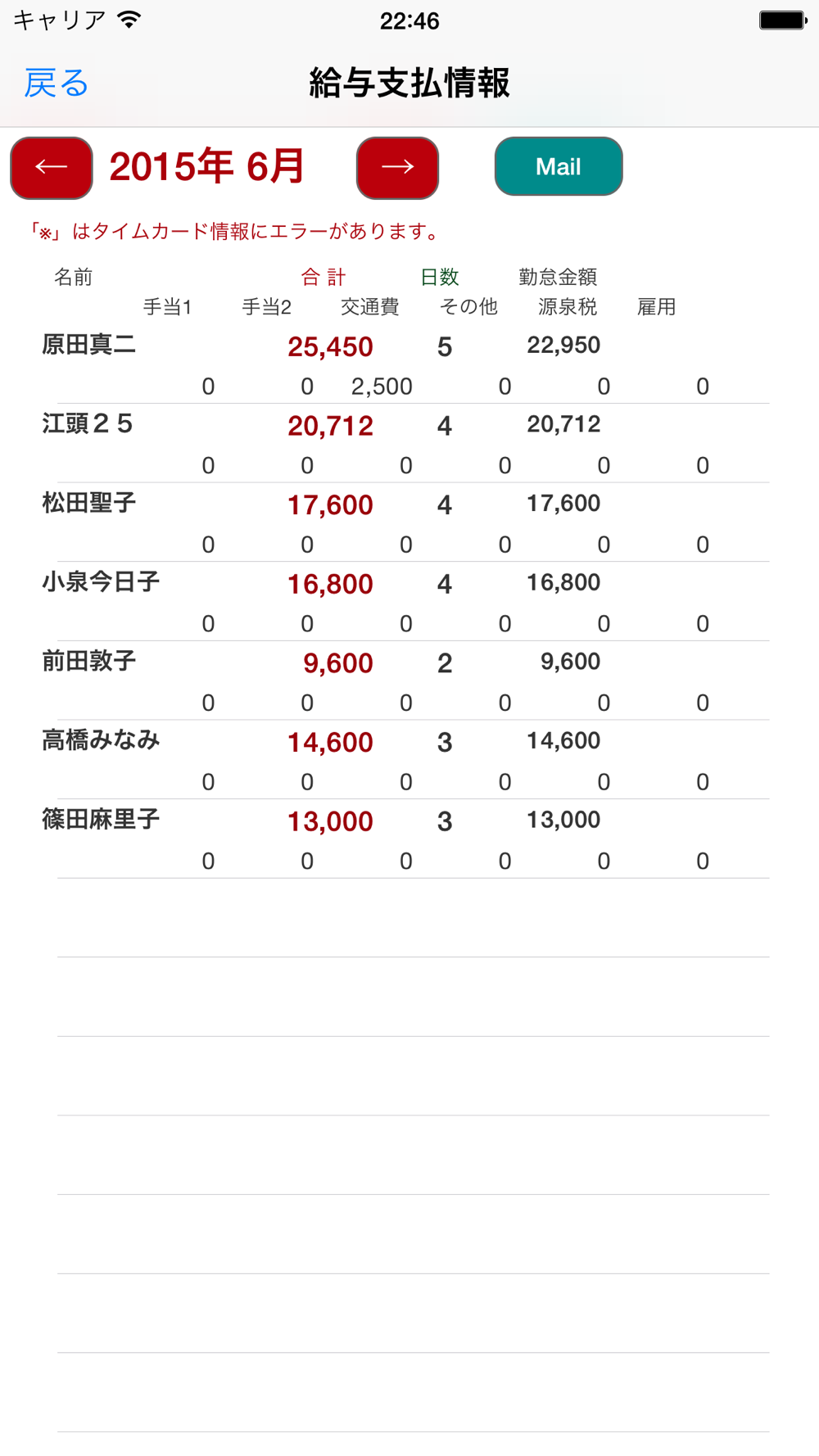Viewport: 819px width, 1456px height.
Task: Open the 篠田麻里子 payroll row
Action: pos(409,839)
